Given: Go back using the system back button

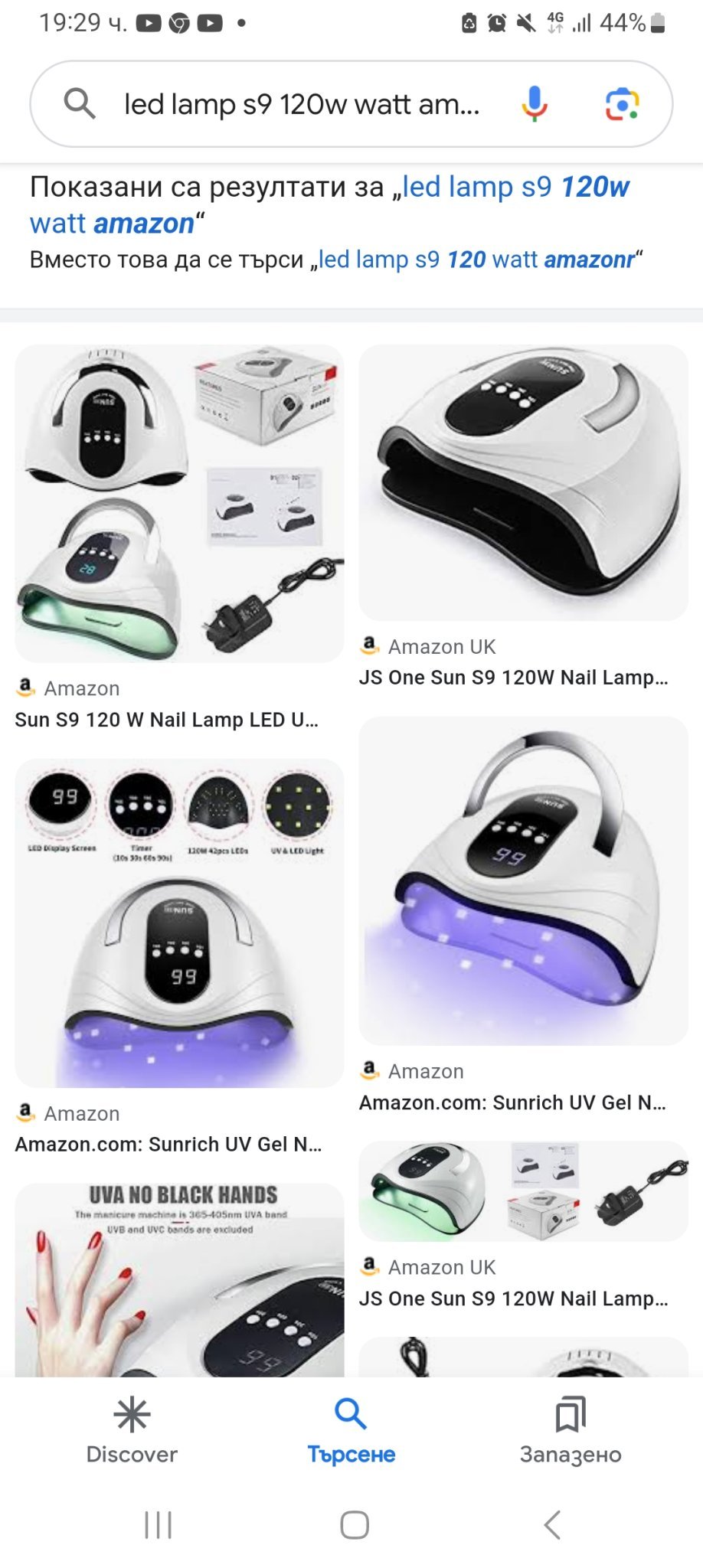Looking at the screenshot, I should click(x=552, y=1524).
